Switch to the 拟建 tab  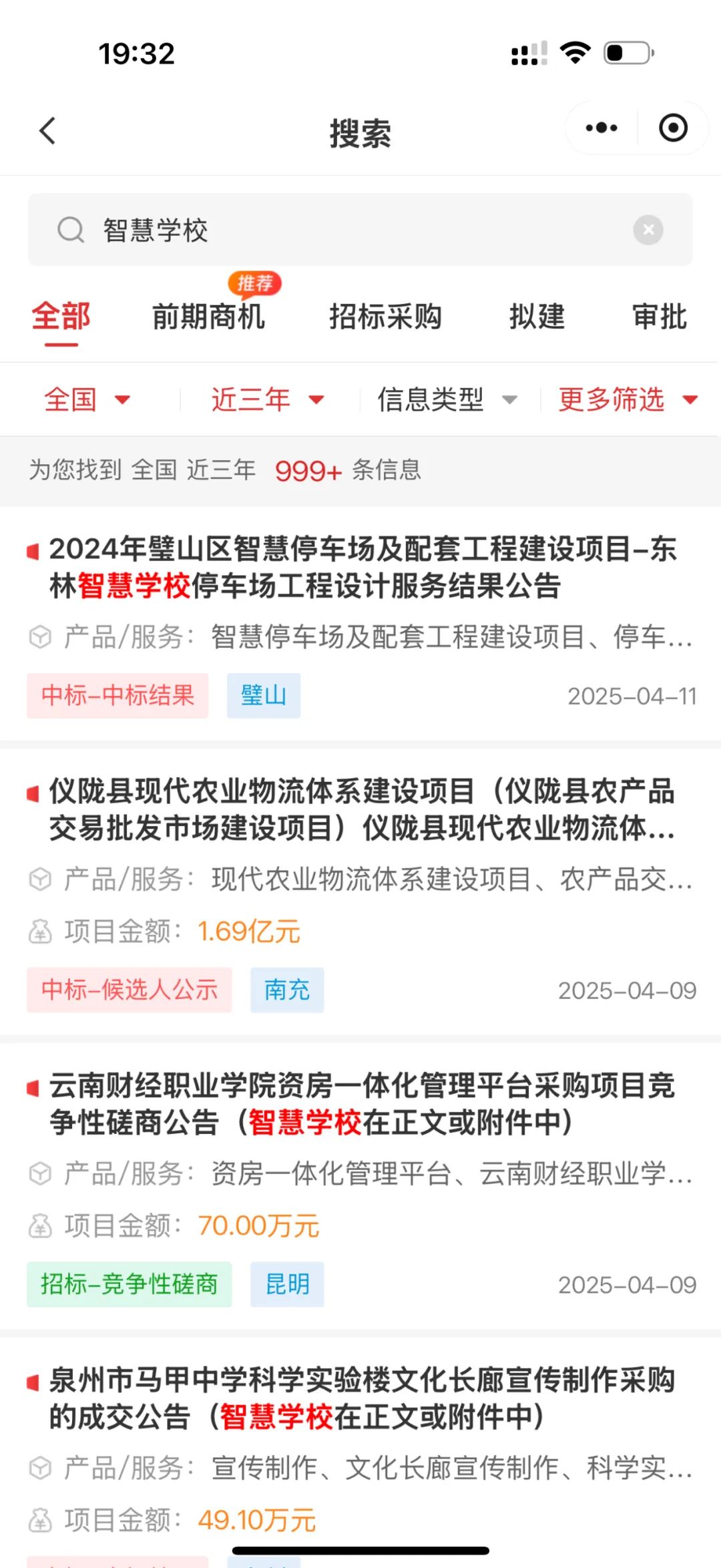pos(537,317)
